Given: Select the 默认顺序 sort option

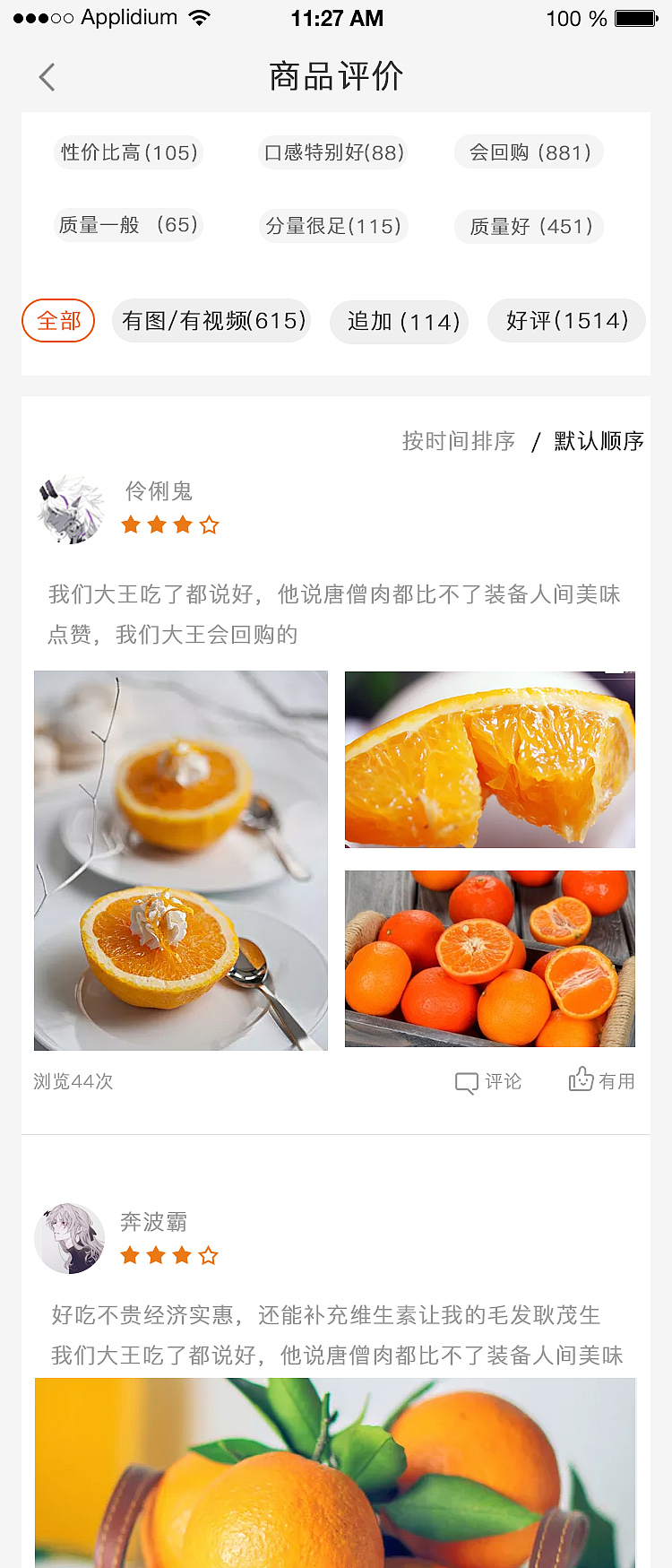Looking at the screenshot, I should coord(599,441).
